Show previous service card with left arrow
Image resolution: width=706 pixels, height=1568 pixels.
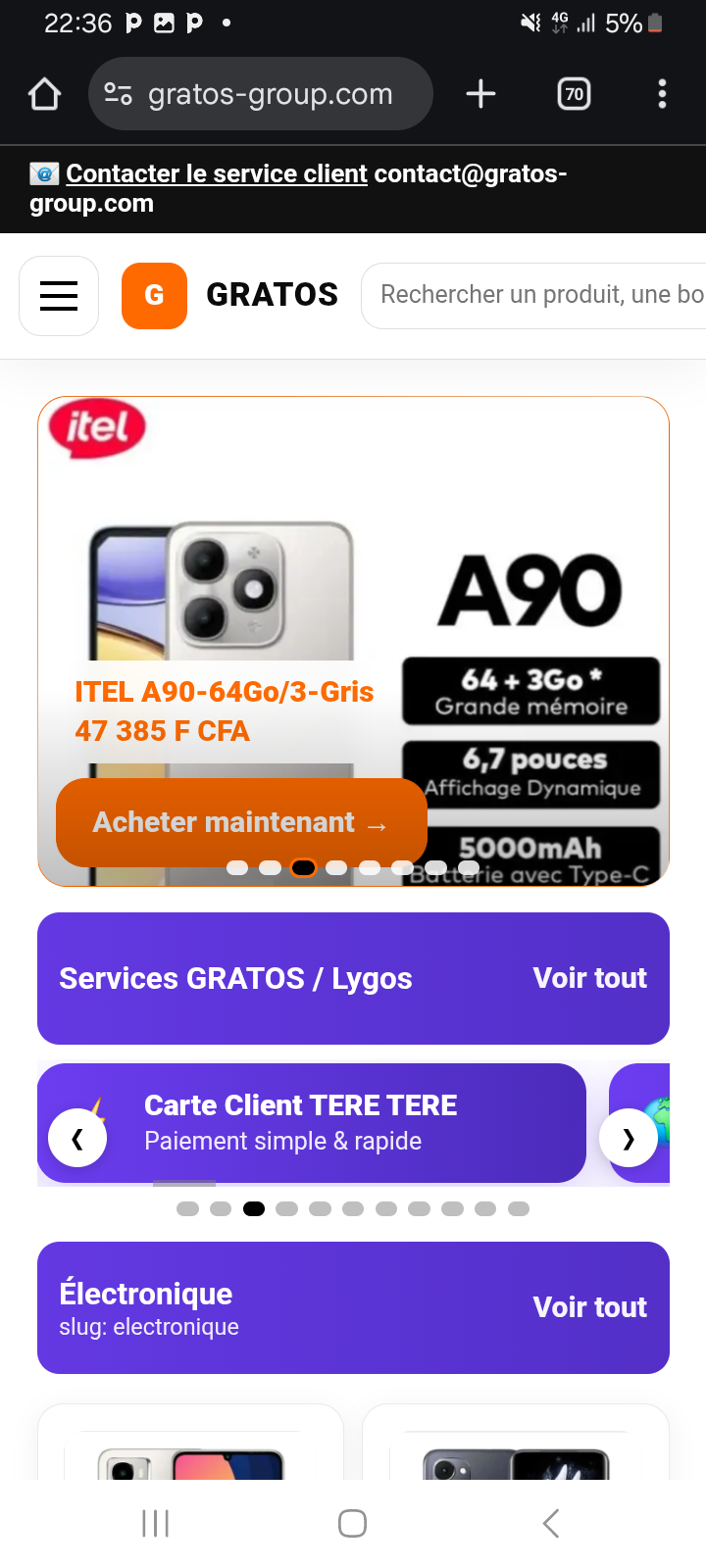[77, 1138]
